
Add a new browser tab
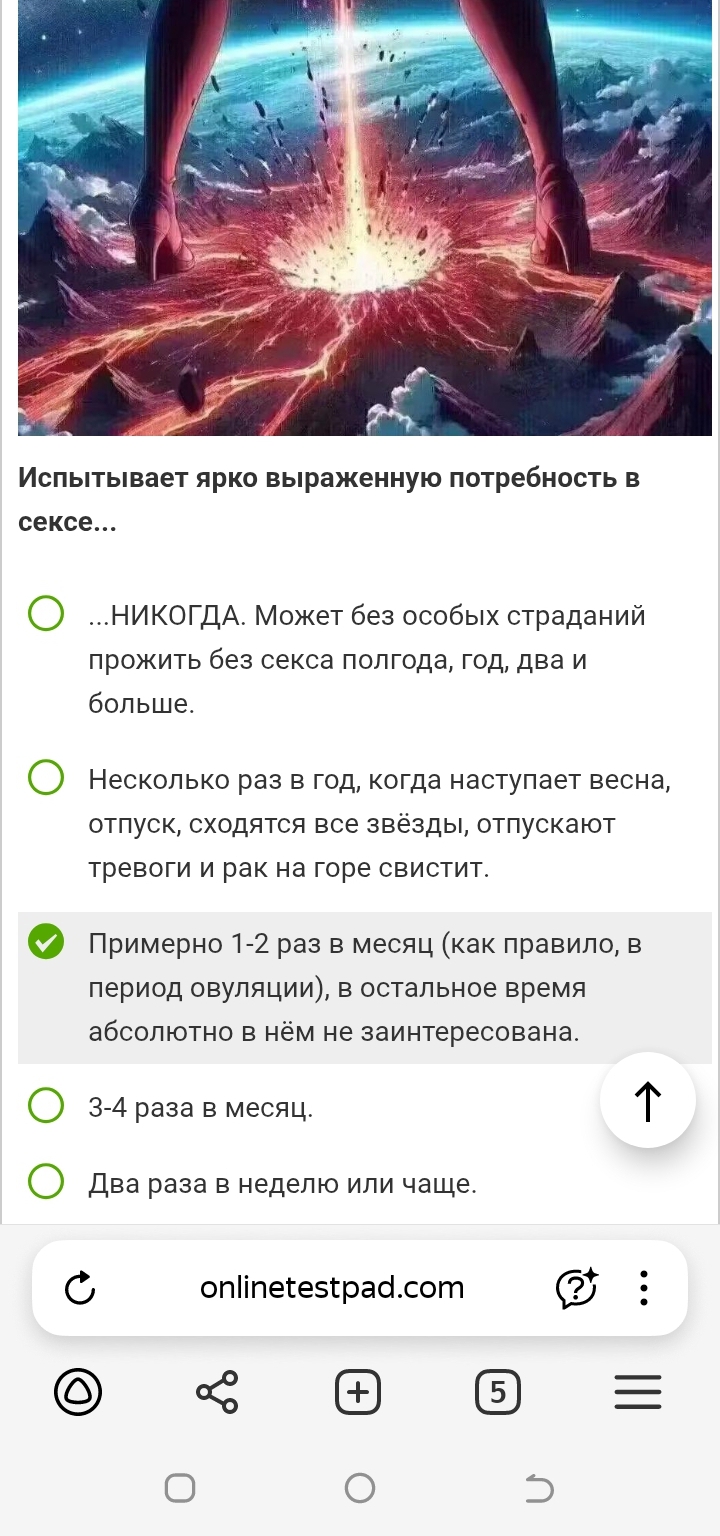[x=358, y=1392]
